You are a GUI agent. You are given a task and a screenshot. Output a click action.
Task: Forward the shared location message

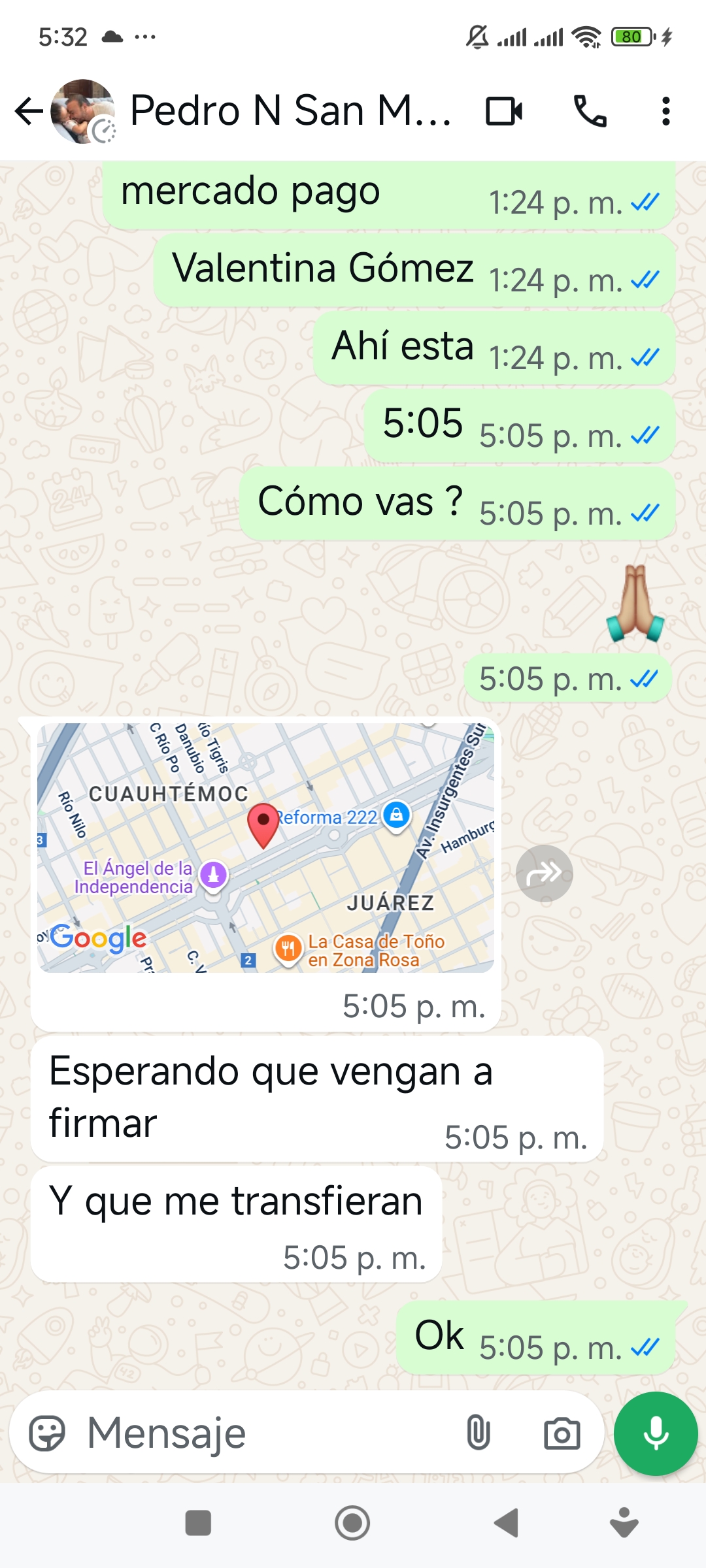[544, 873]
